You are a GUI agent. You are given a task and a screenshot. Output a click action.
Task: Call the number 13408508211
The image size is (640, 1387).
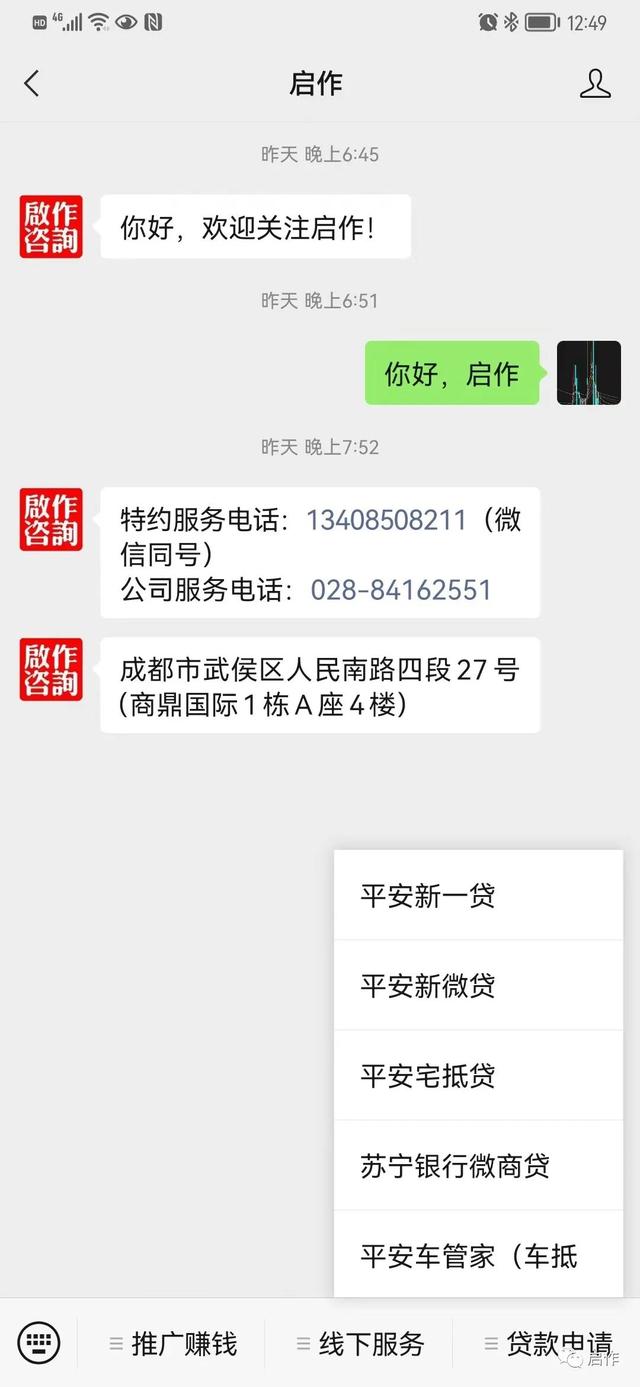(386, 520)
